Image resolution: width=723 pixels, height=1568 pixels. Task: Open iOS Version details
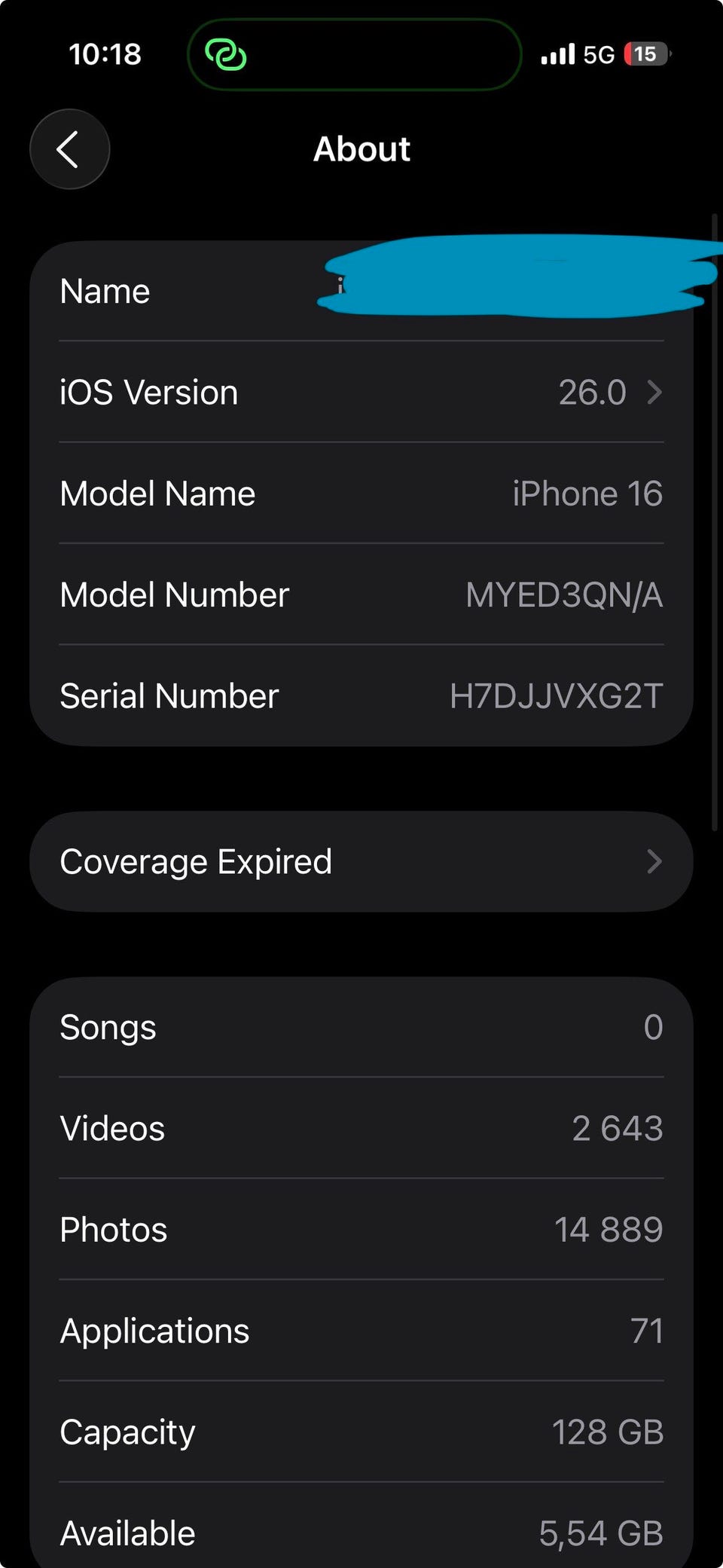pyautogui.click(x=361, y=392)
